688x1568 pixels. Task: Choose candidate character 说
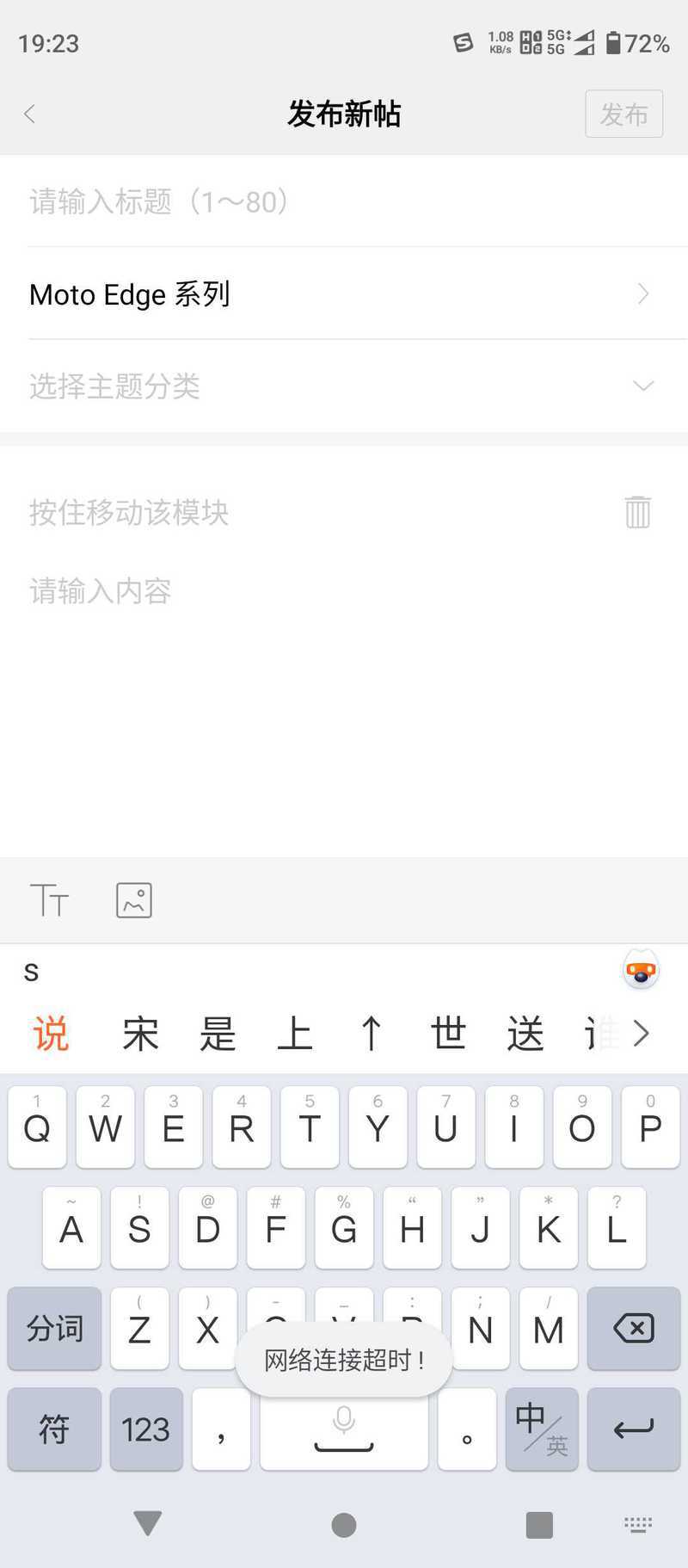point(51,1034)
